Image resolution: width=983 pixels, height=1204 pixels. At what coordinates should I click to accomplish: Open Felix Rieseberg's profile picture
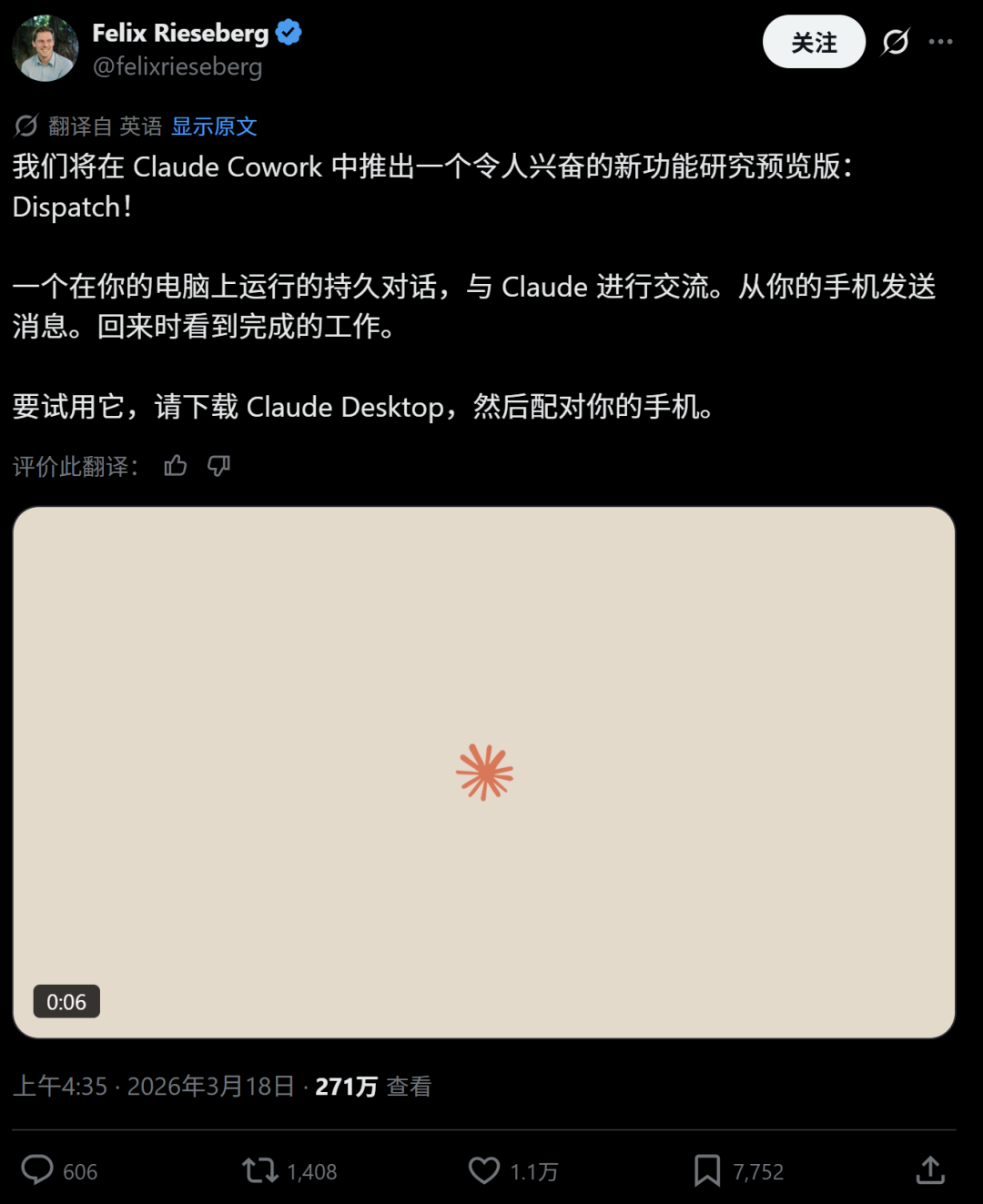[x=45, y=48]
